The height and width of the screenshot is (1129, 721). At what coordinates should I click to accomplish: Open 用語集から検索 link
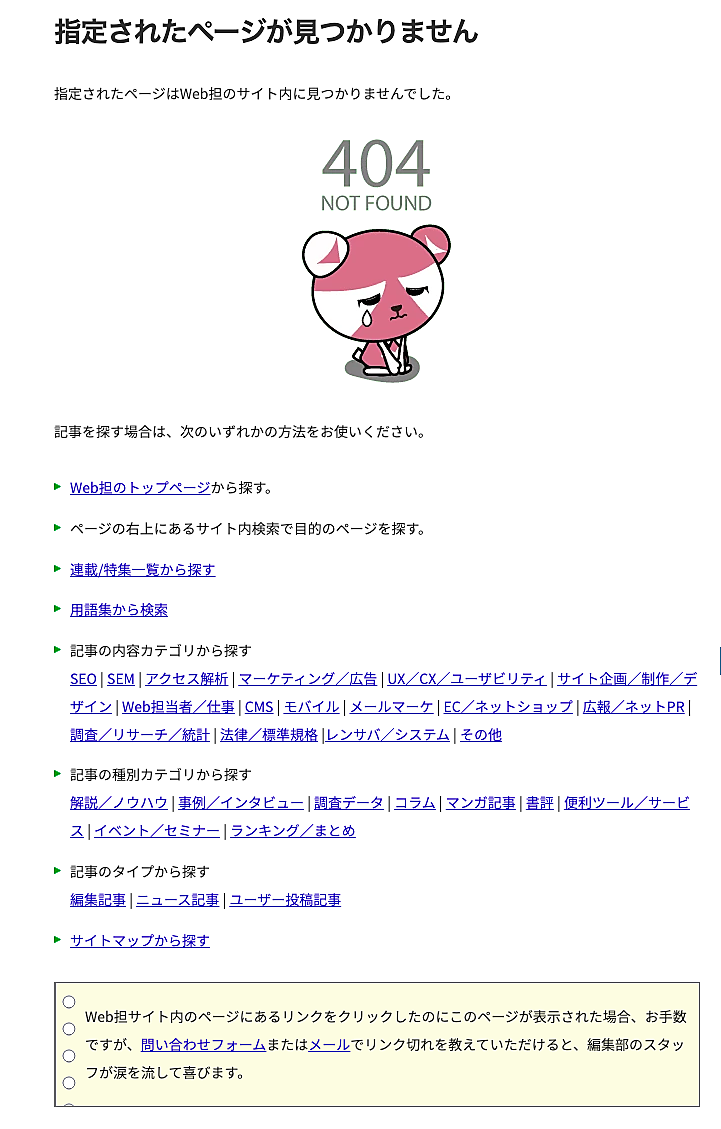coord(118,610)
